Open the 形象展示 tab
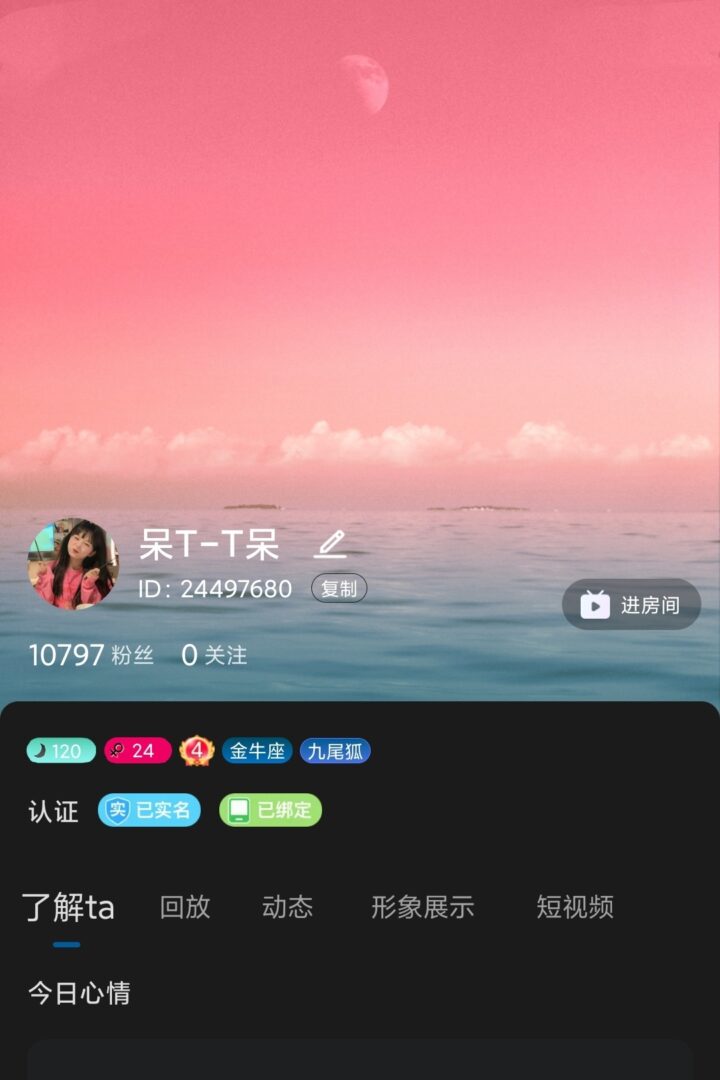 point(422,907)
